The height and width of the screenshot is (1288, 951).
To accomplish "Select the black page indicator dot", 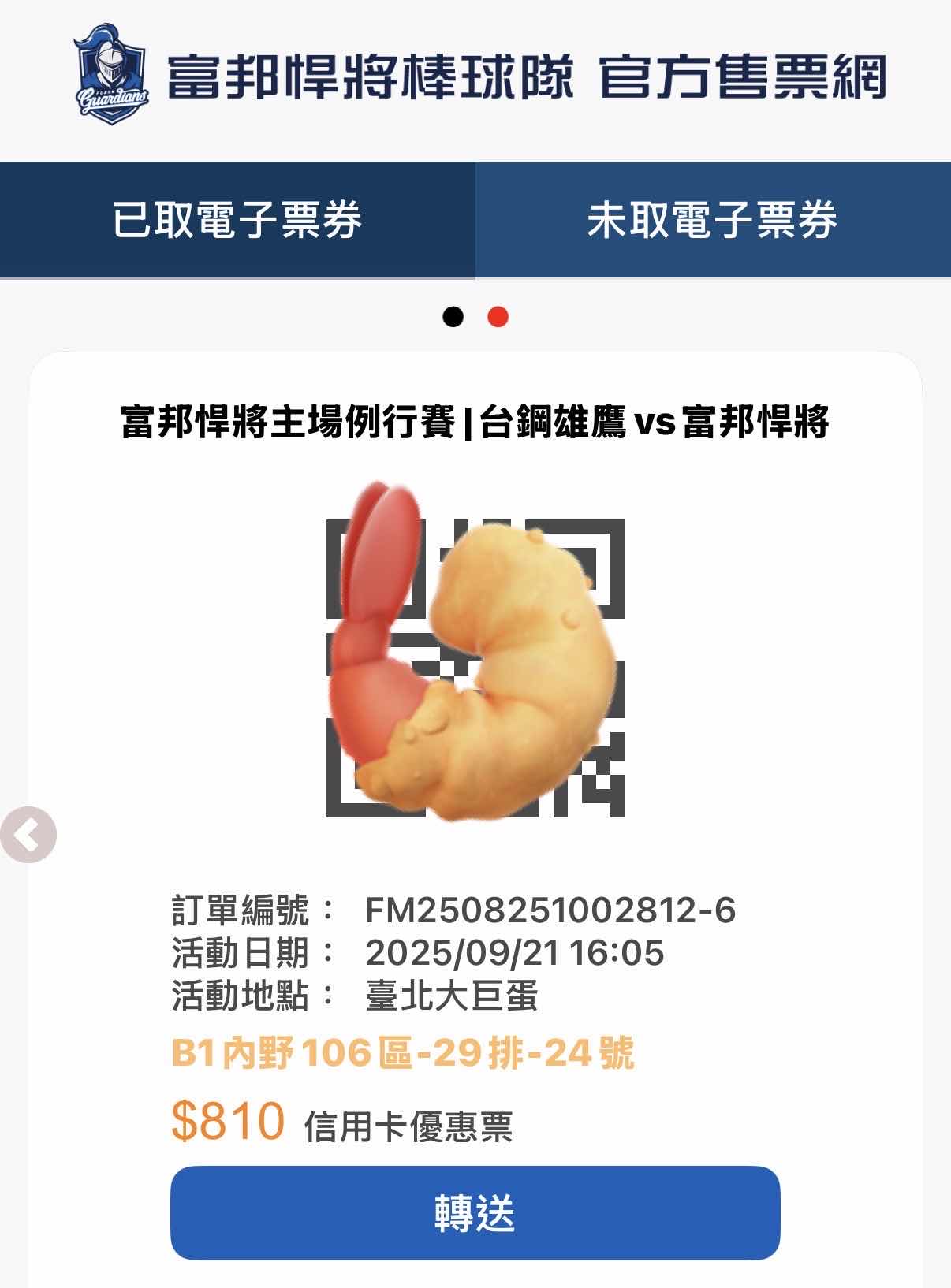I will pyautogui.click(x=453, y=317).
